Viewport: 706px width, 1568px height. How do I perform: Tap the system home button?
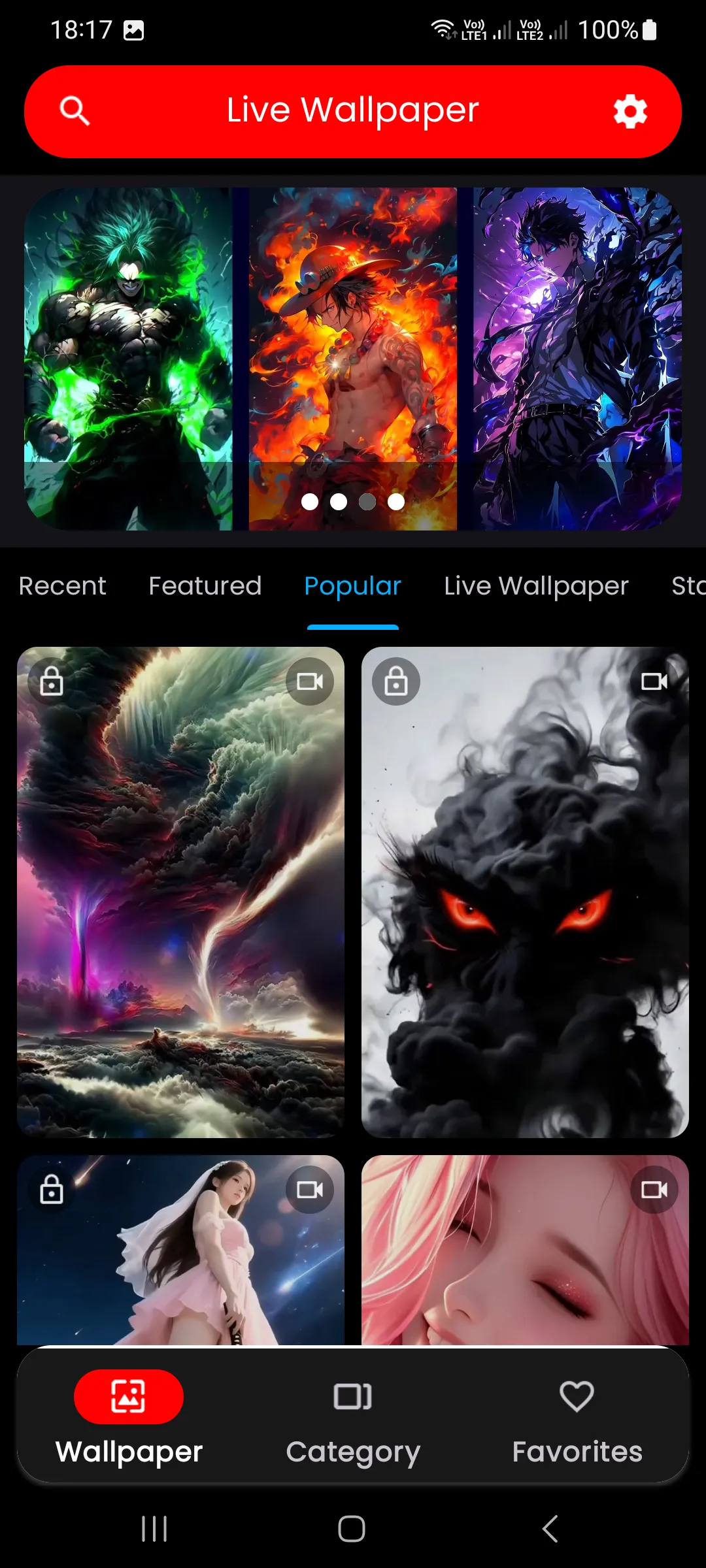(x=352, y=1529)
